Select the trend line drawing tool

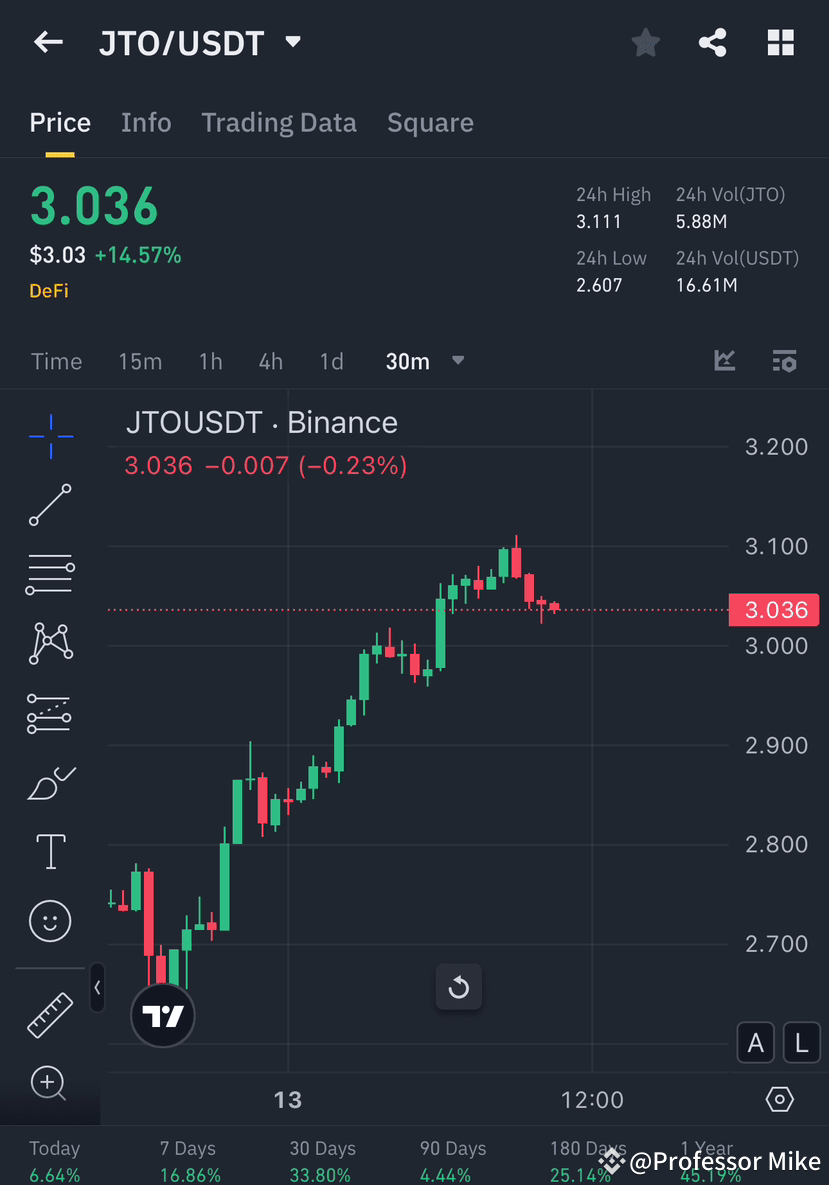(x=50, y=505)
